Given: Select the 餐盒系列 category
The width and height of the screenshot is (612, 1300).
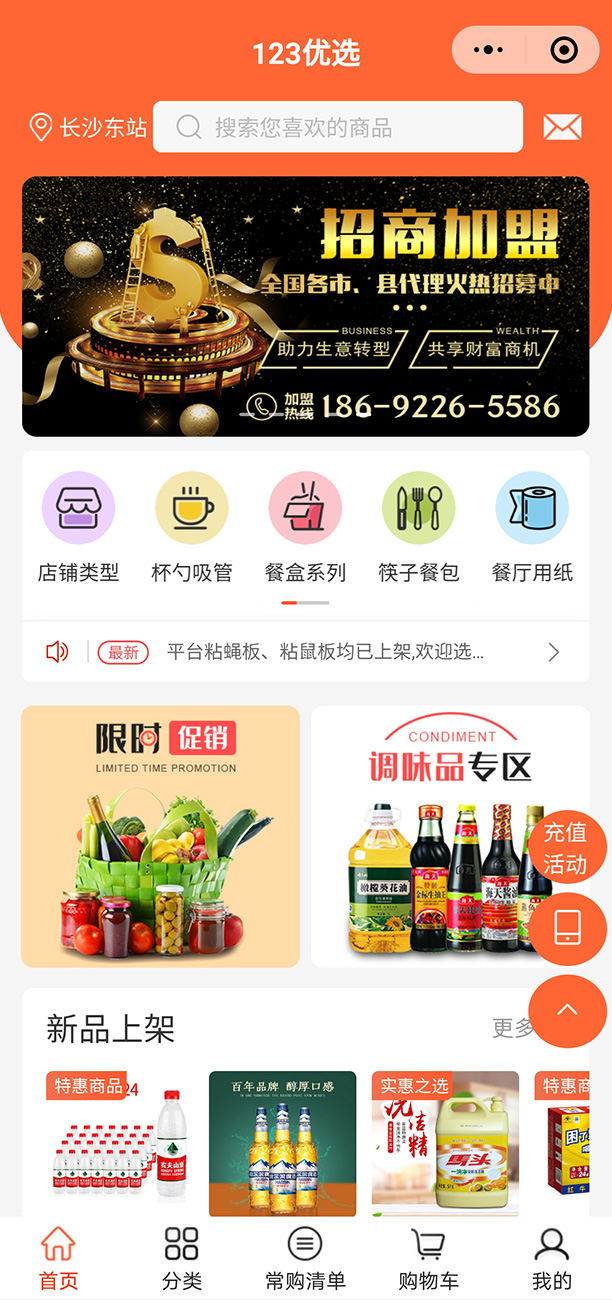Looking at the screenshot, I should point(305,527).
